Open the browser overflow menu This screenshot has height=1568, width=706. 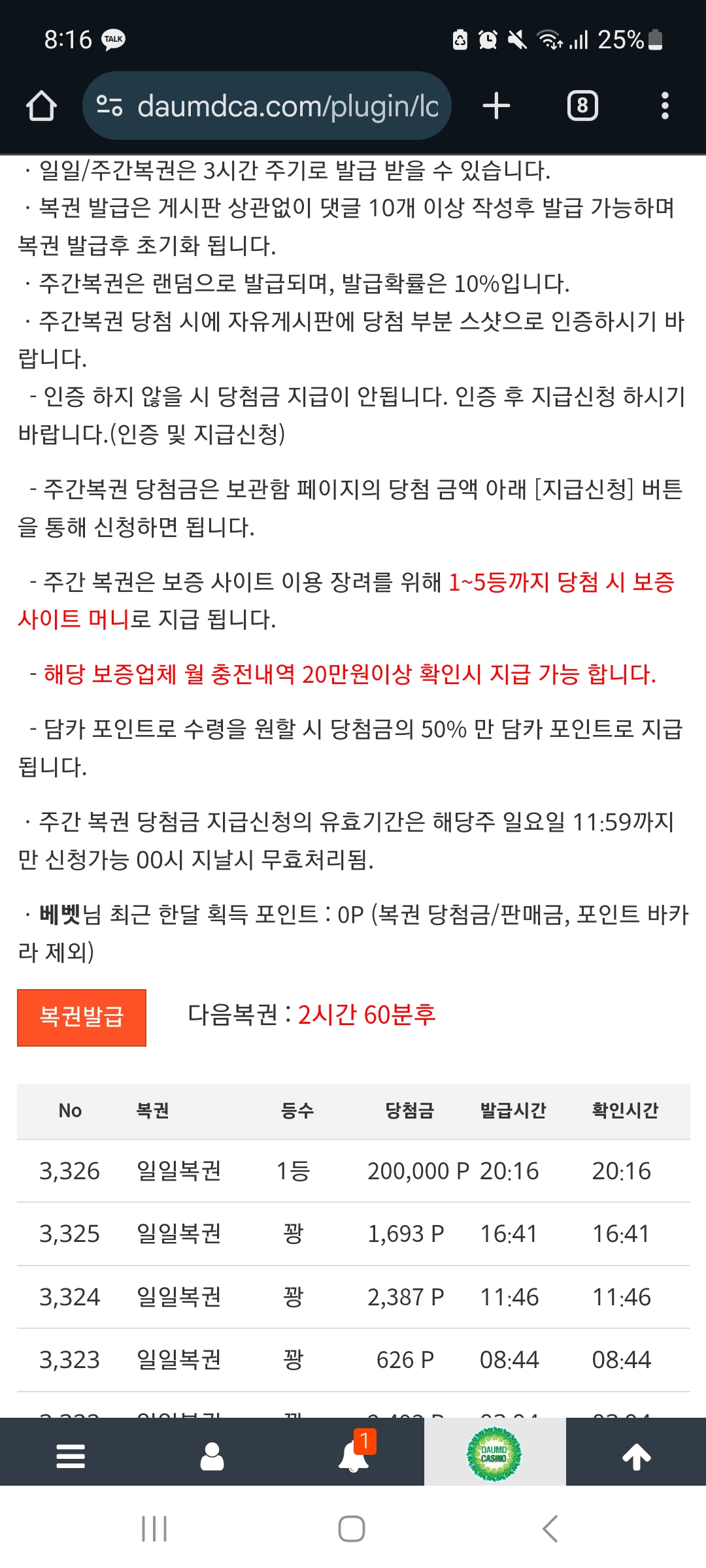(x=665, y=106)
